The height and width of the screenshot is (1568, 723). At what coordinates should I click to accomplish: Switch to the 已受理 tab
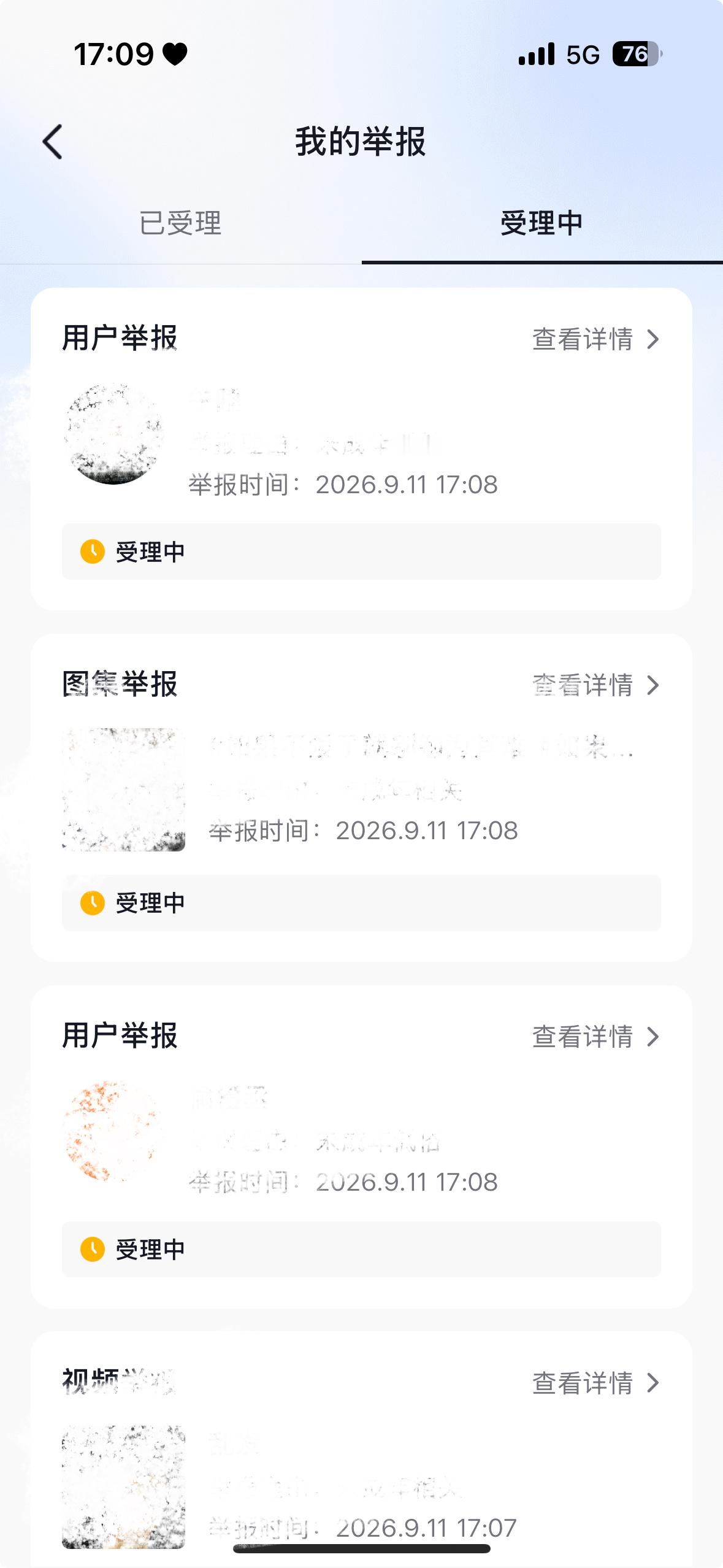pyautogui.click(x=180, y=223)
